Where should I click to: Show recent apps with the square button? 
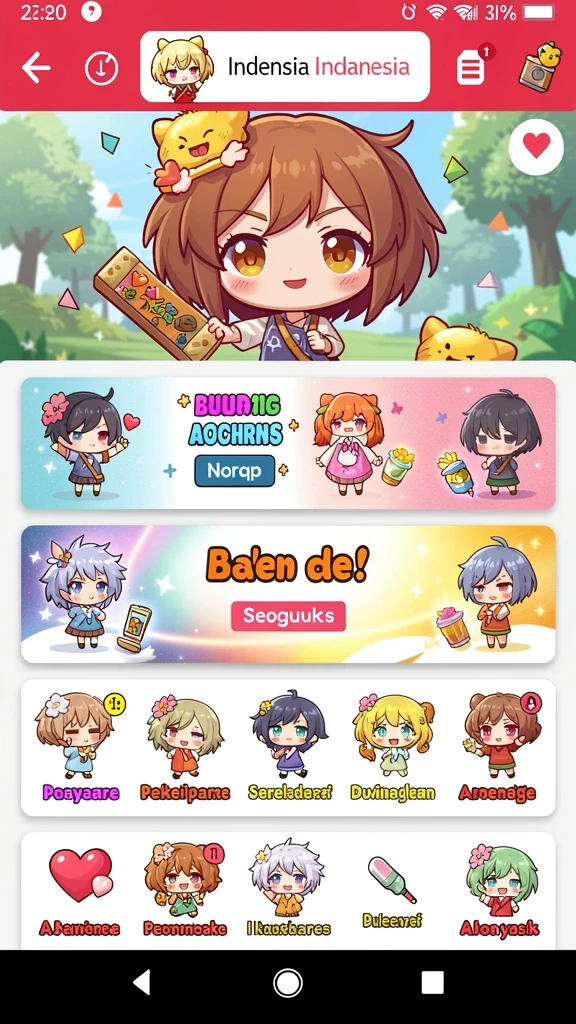coord(432,982)
